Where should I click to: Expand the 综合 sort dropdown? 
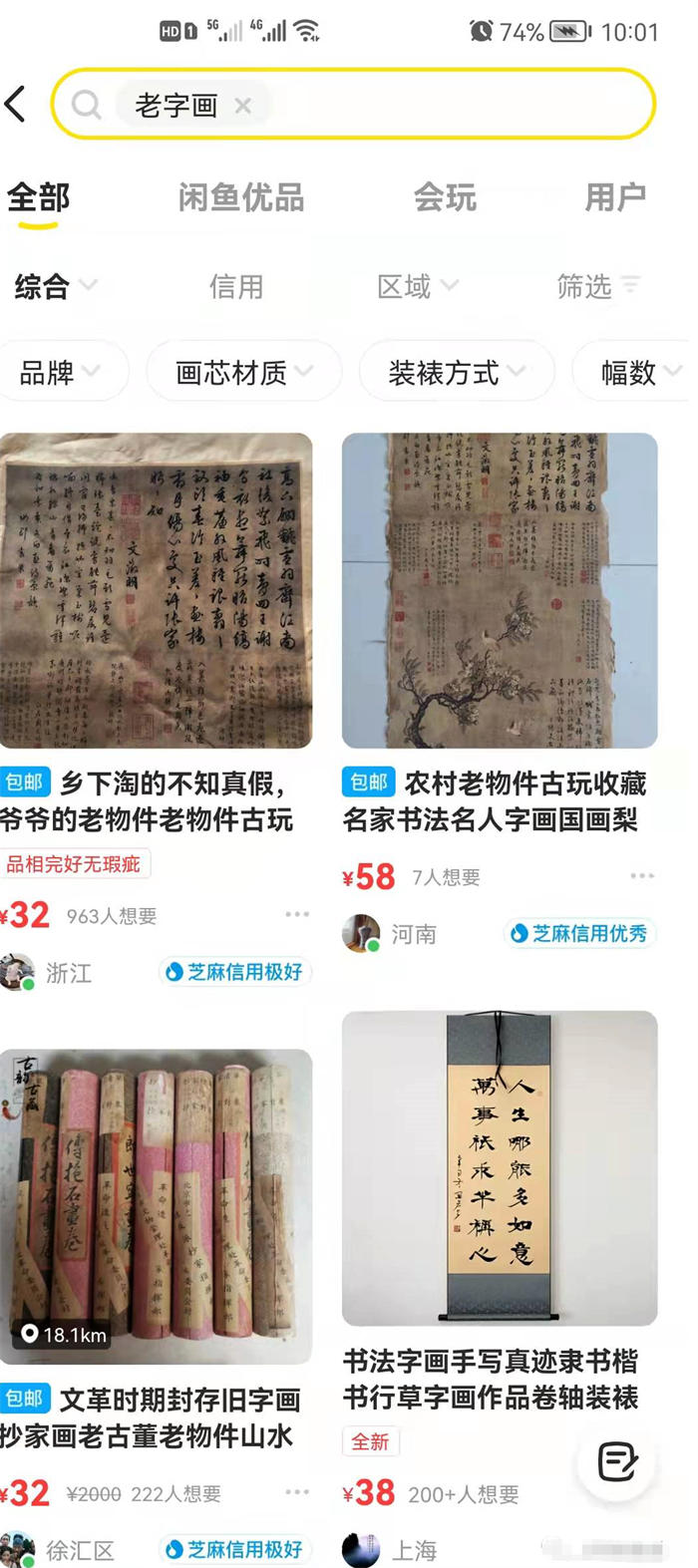55,287
